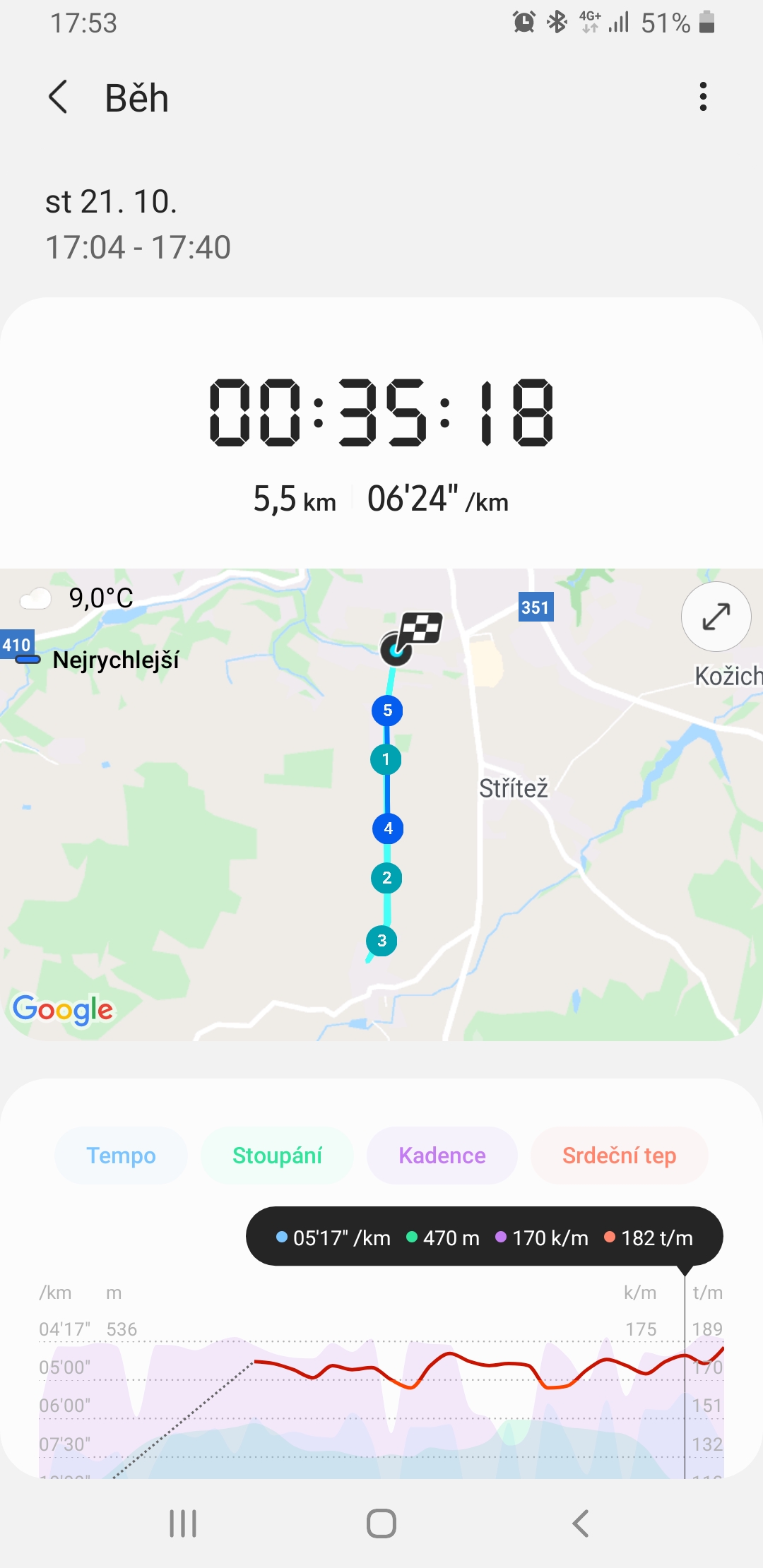
Task: Tap the system home button
Action: point(381,1524)
